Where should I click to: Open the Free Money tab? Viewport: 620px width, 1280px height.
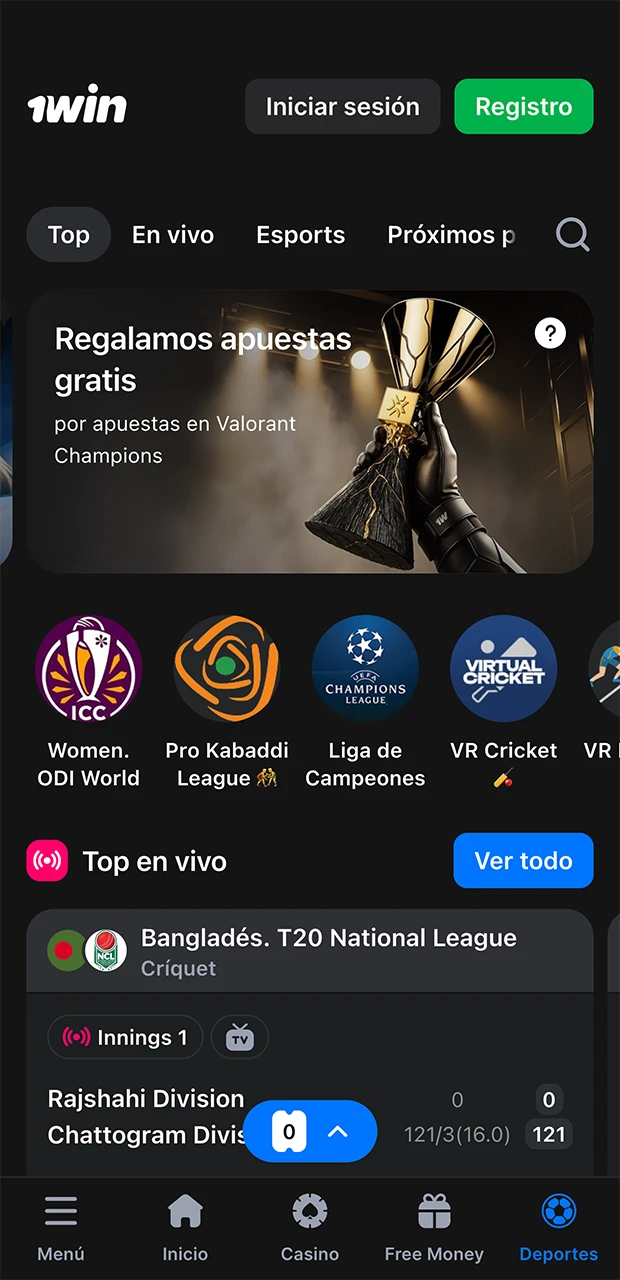click(x=434, y=1230)
